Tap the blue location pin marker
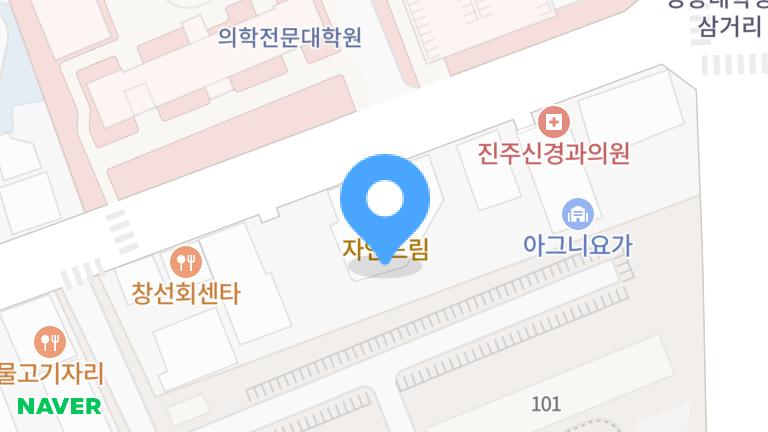Viewport: 768px width, 432px height. [385, 201]
